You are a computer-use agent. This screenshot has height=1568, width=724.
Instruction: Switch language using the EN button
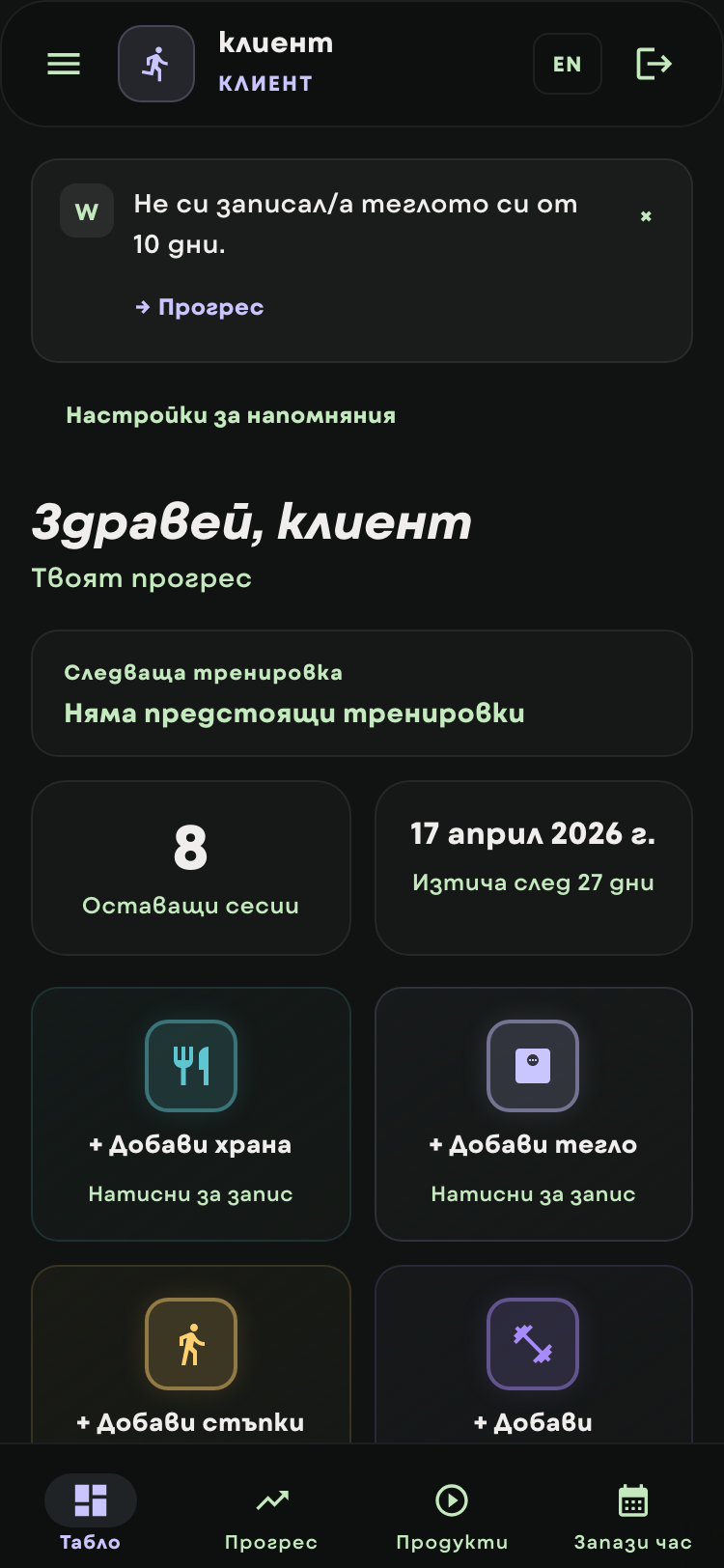(x=568, y=64)
